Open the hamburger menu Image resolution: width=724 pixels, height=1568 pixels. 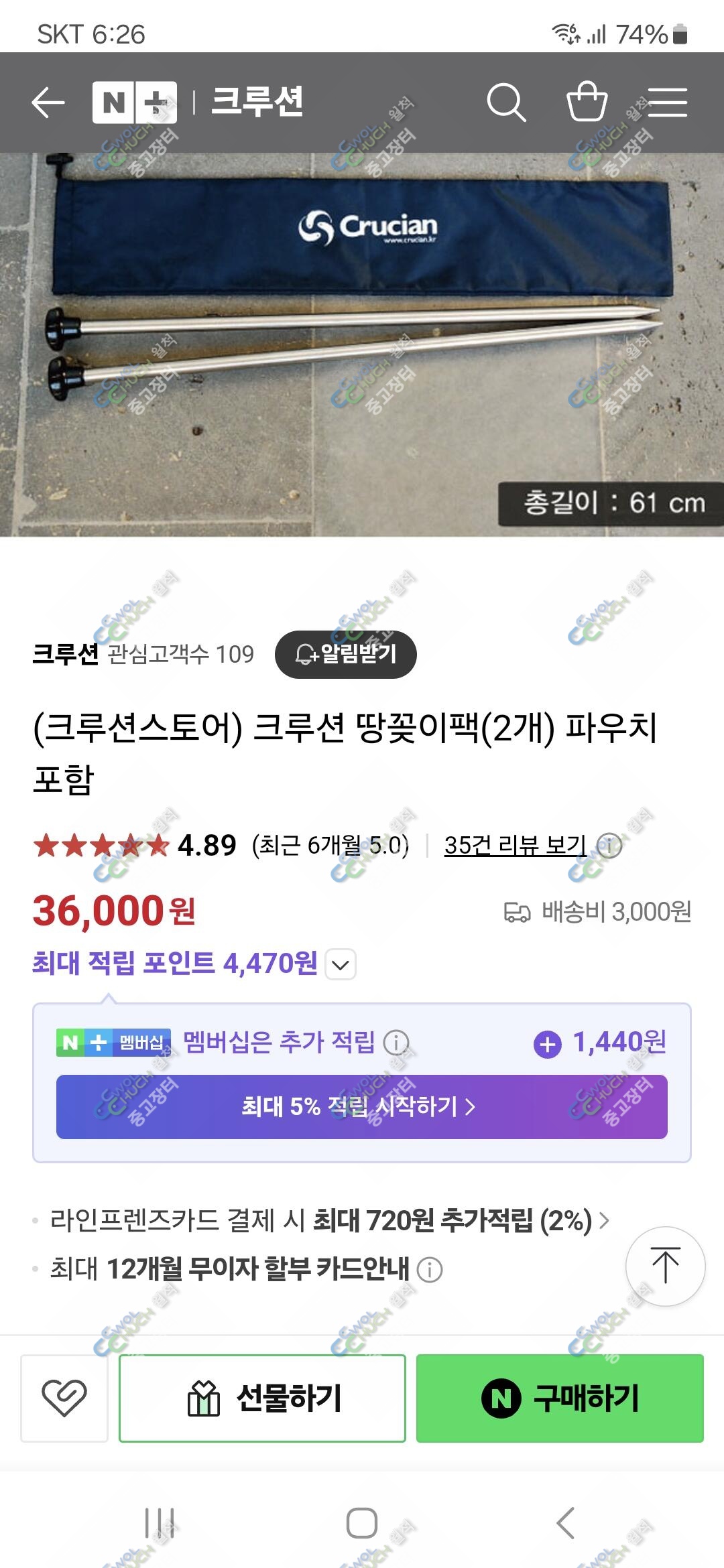pos(668,103)
